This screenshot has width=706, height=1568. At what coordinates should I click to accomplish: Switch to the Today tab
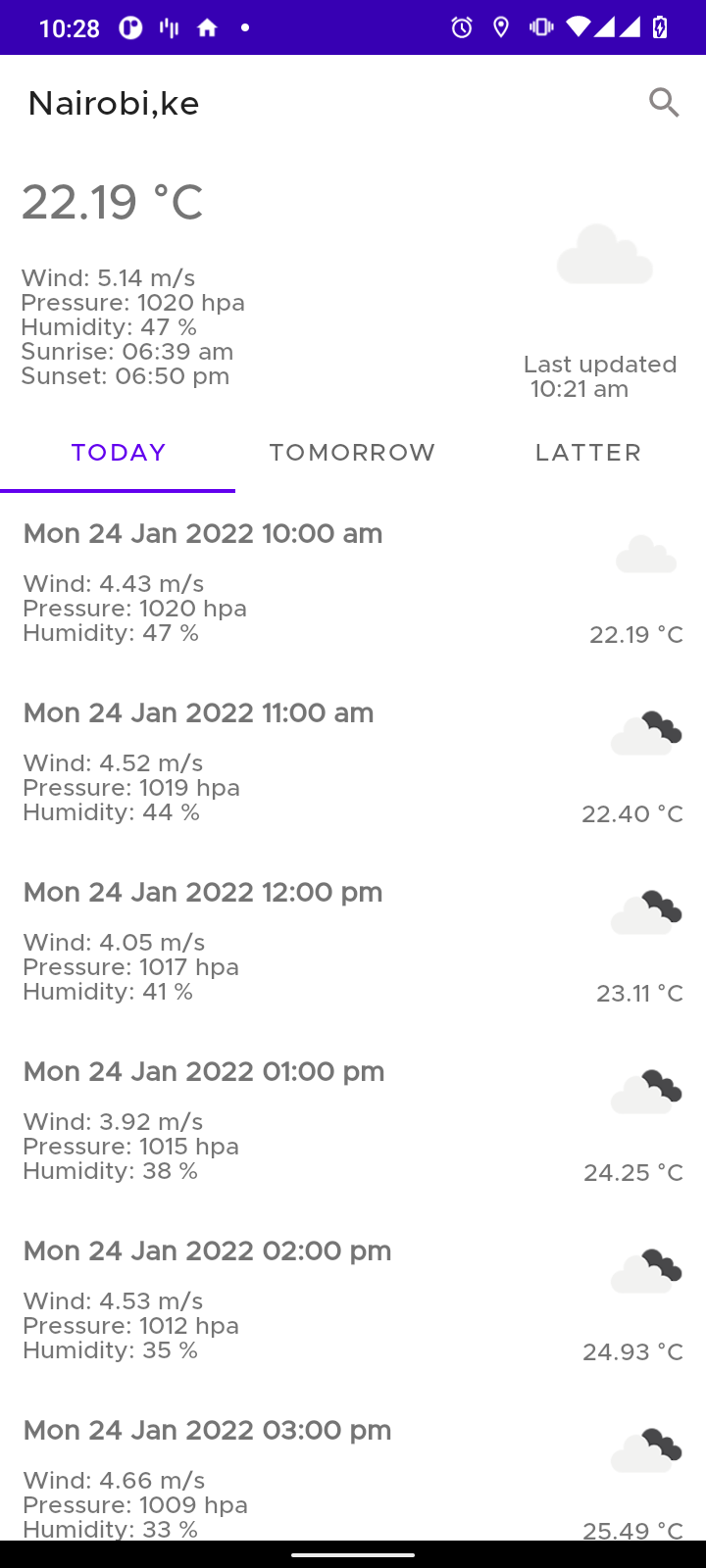118,453
